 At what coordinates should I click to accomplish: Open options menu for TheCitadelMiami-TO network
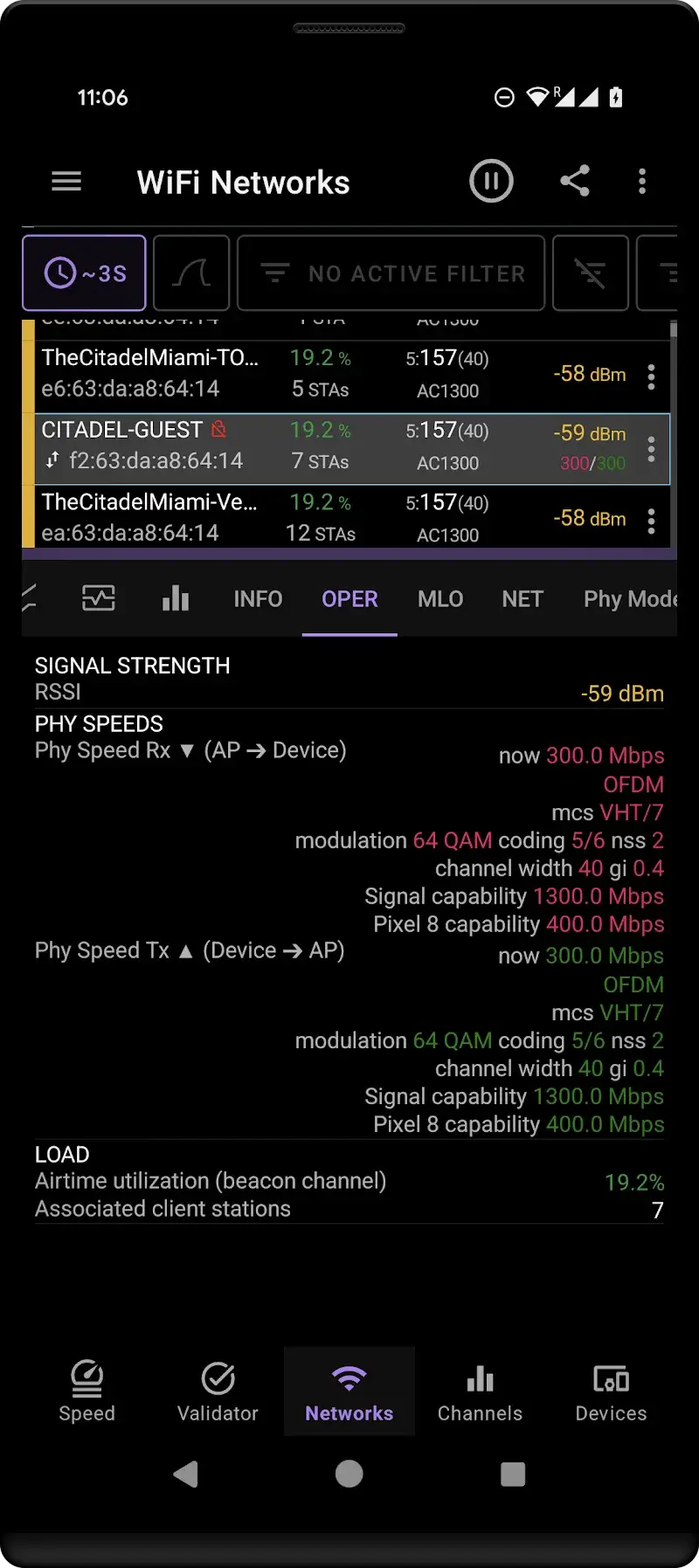click(651, 376)
